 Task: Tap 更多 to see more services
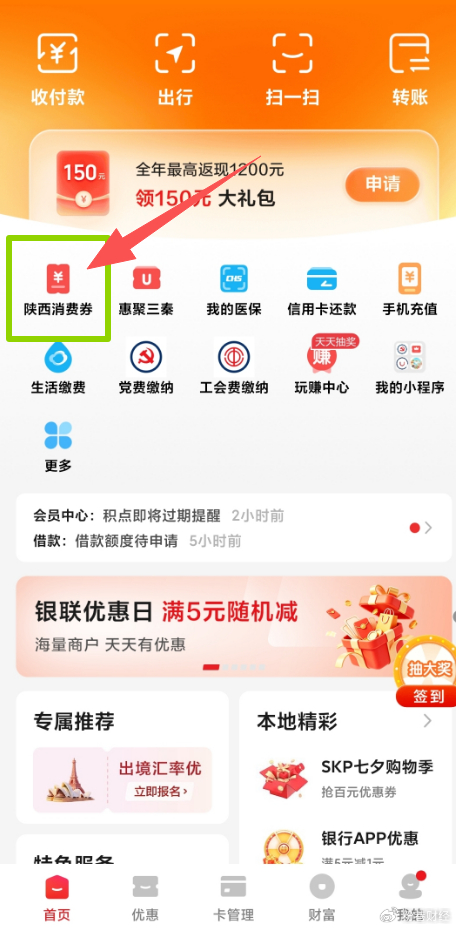point(58,447)
